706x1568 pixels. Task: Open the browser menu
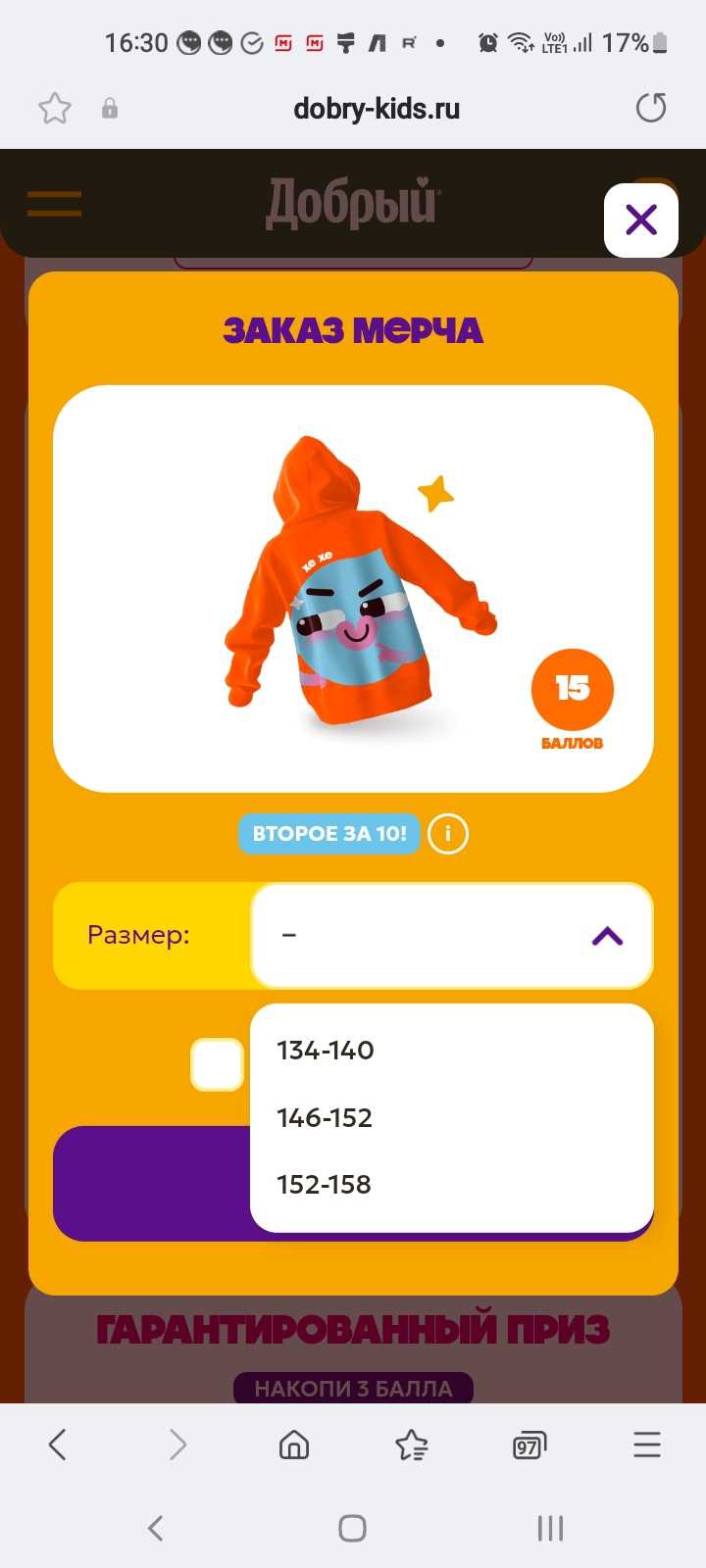coord(647,1445)
